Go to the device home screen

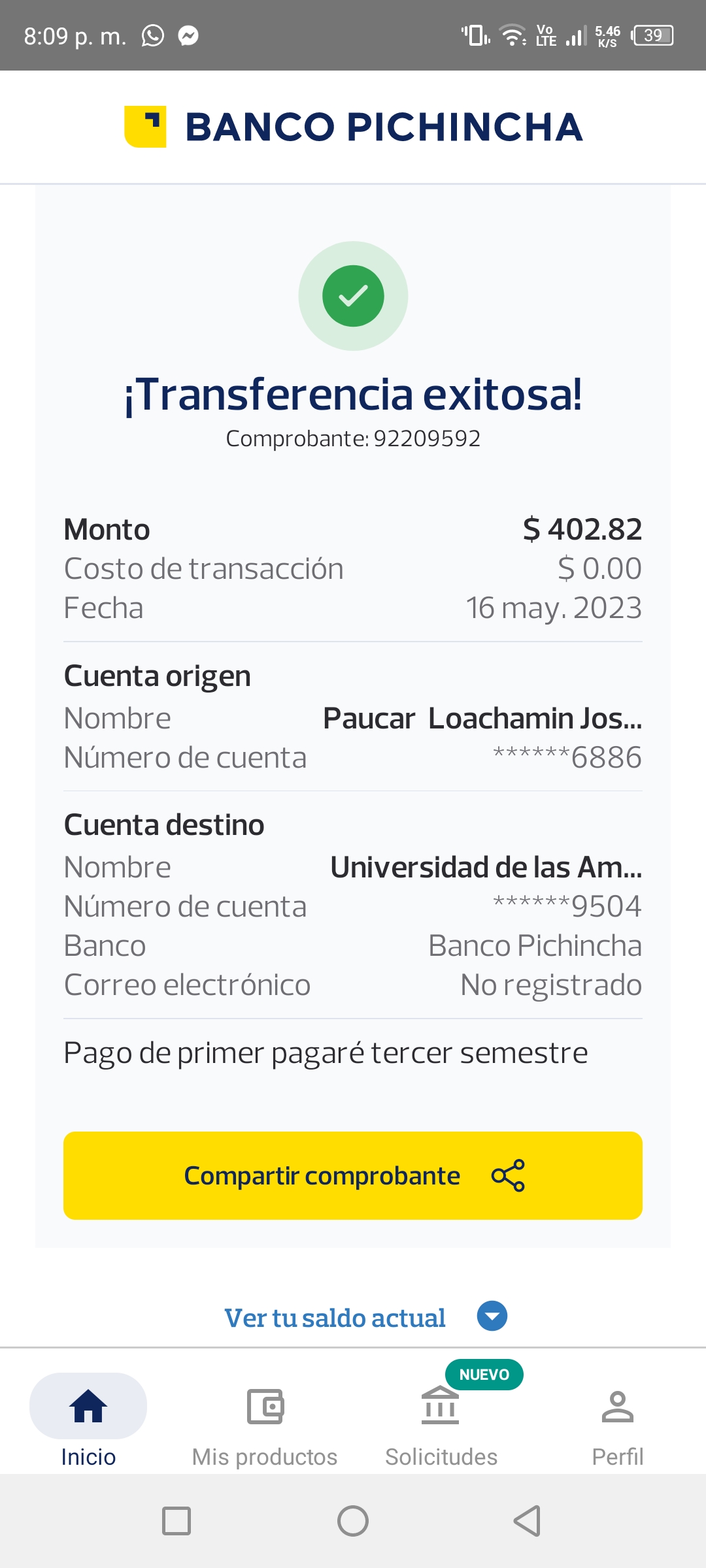pyautogui.click(x=353, y=1521)
